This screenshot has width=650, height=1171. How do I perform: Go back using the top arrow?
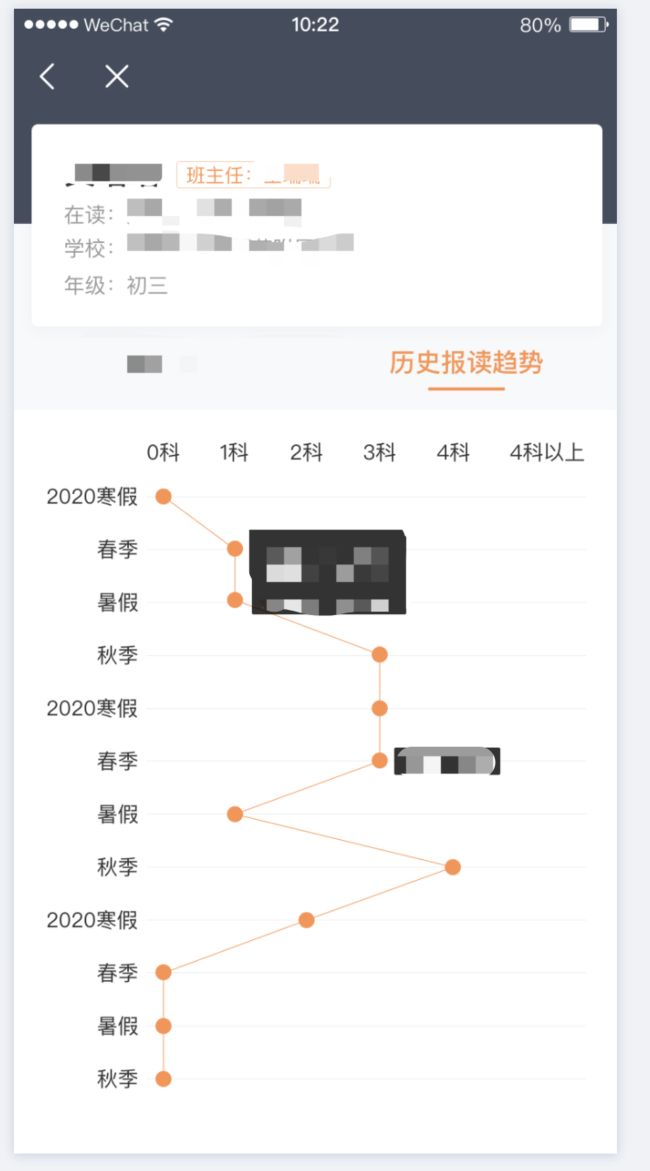47,76
